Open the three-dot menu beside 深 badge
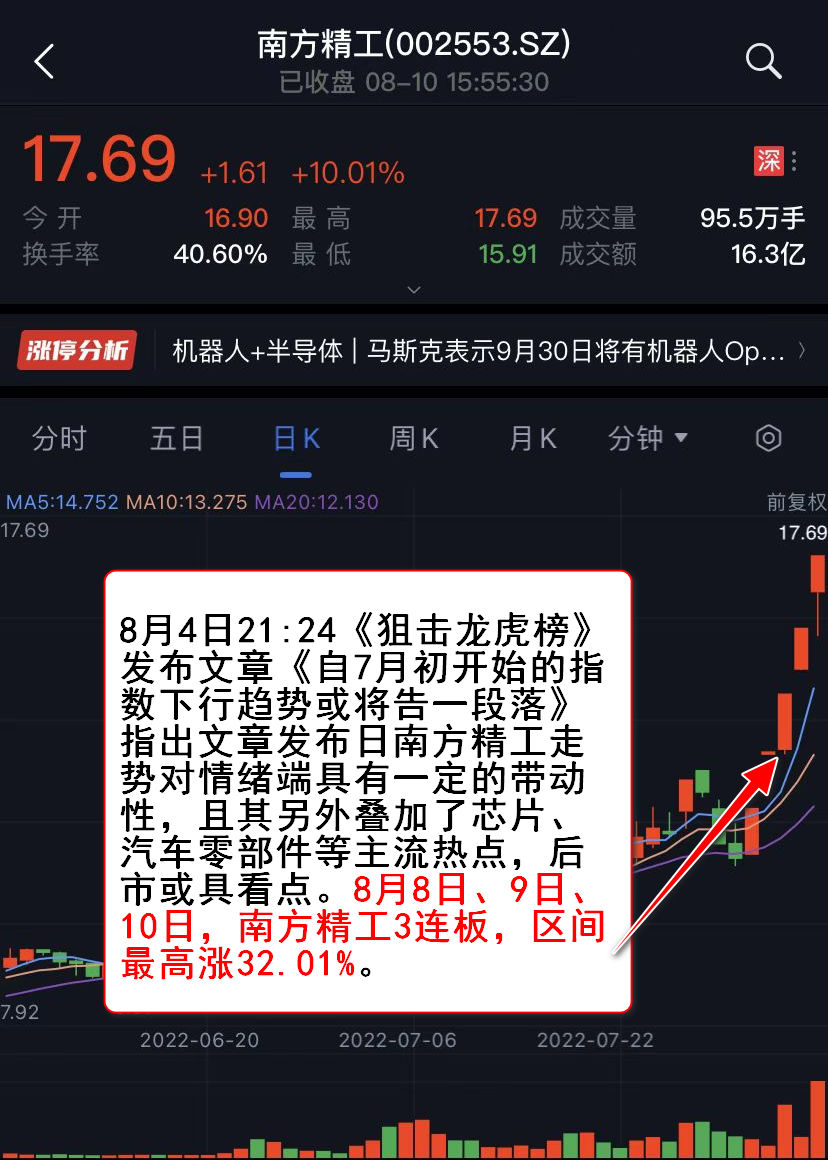This screenshot has width=828, height=1160. coord(794,161)
